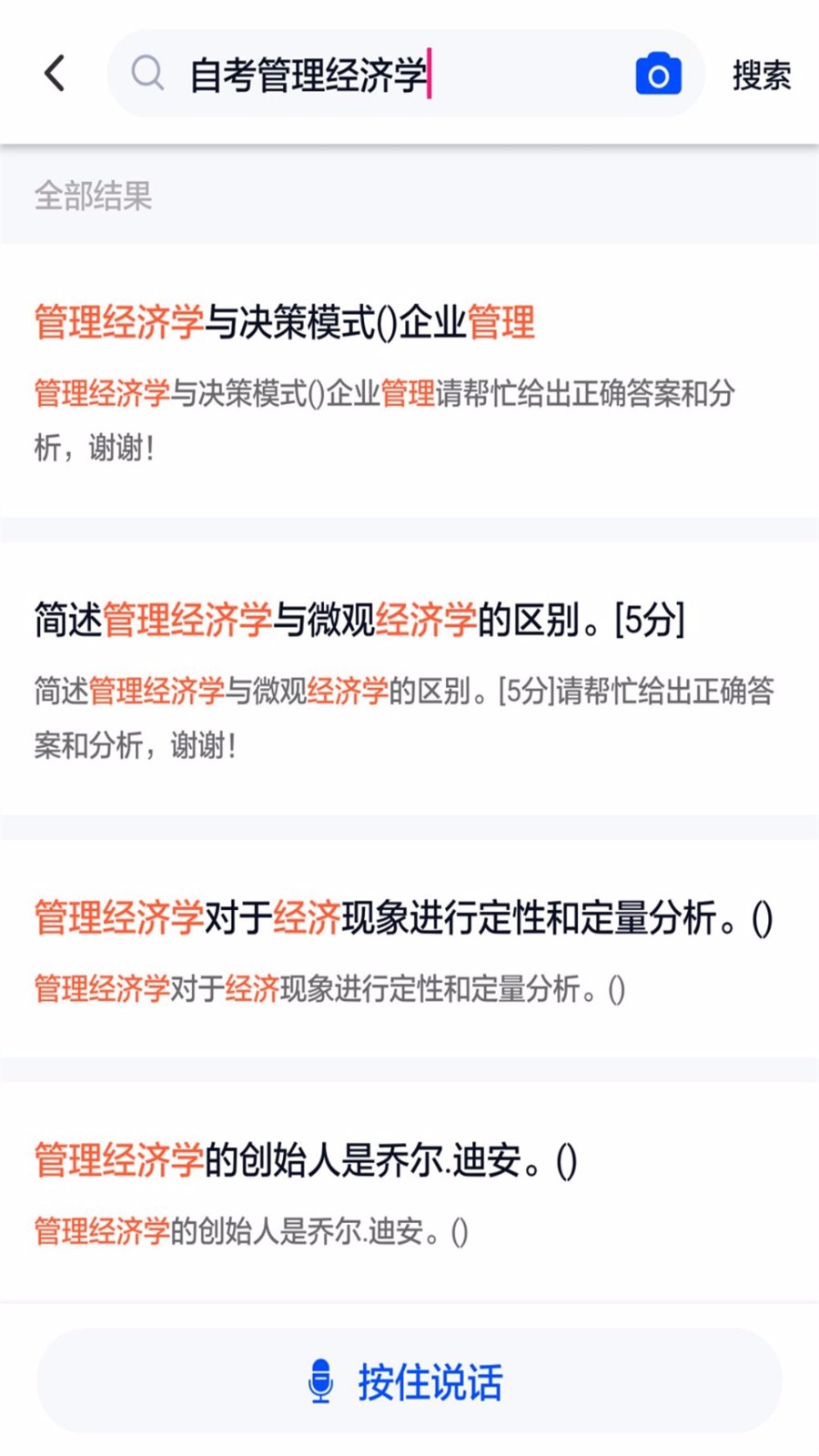
Task: Tap the 搜索 button to search
Action: point(763,75)
